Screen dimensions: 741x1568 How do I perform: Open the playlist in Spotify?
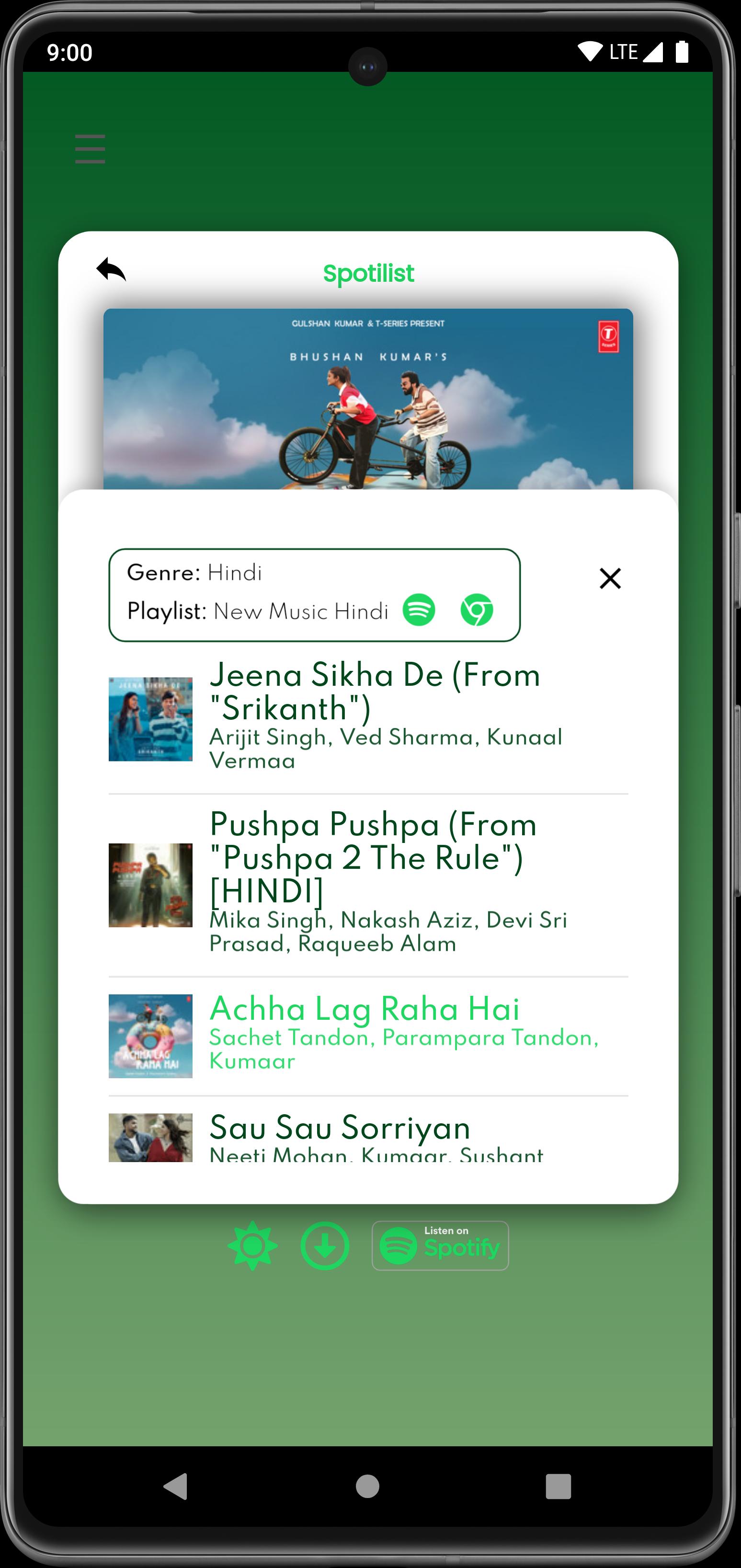pos(419,610)
